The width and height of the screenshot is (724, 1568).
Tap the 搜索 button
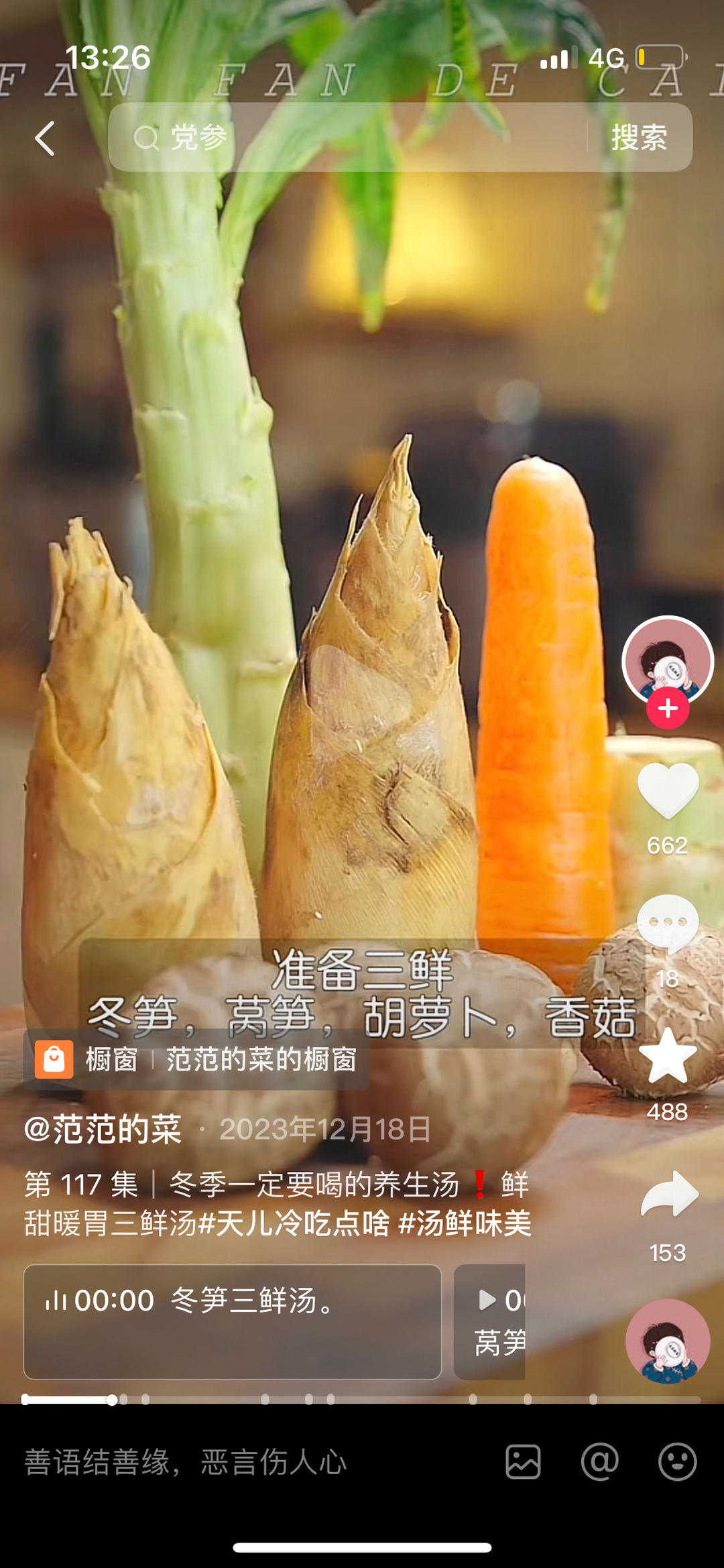click(x=639, y=138)
